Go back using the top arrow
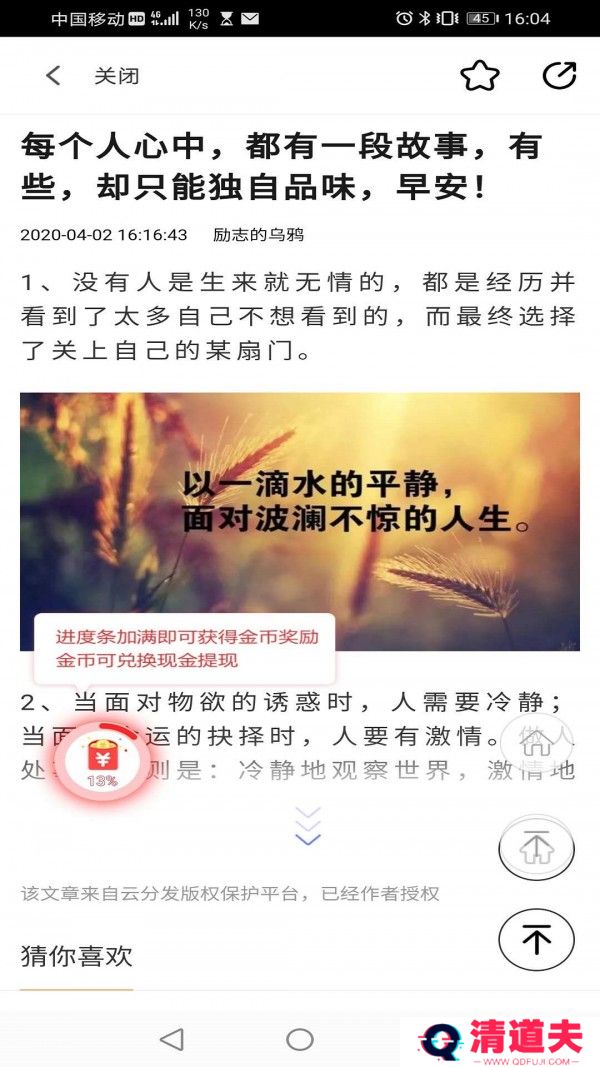The width and height of the screenshot is (600, 1067). coord(53,76)
